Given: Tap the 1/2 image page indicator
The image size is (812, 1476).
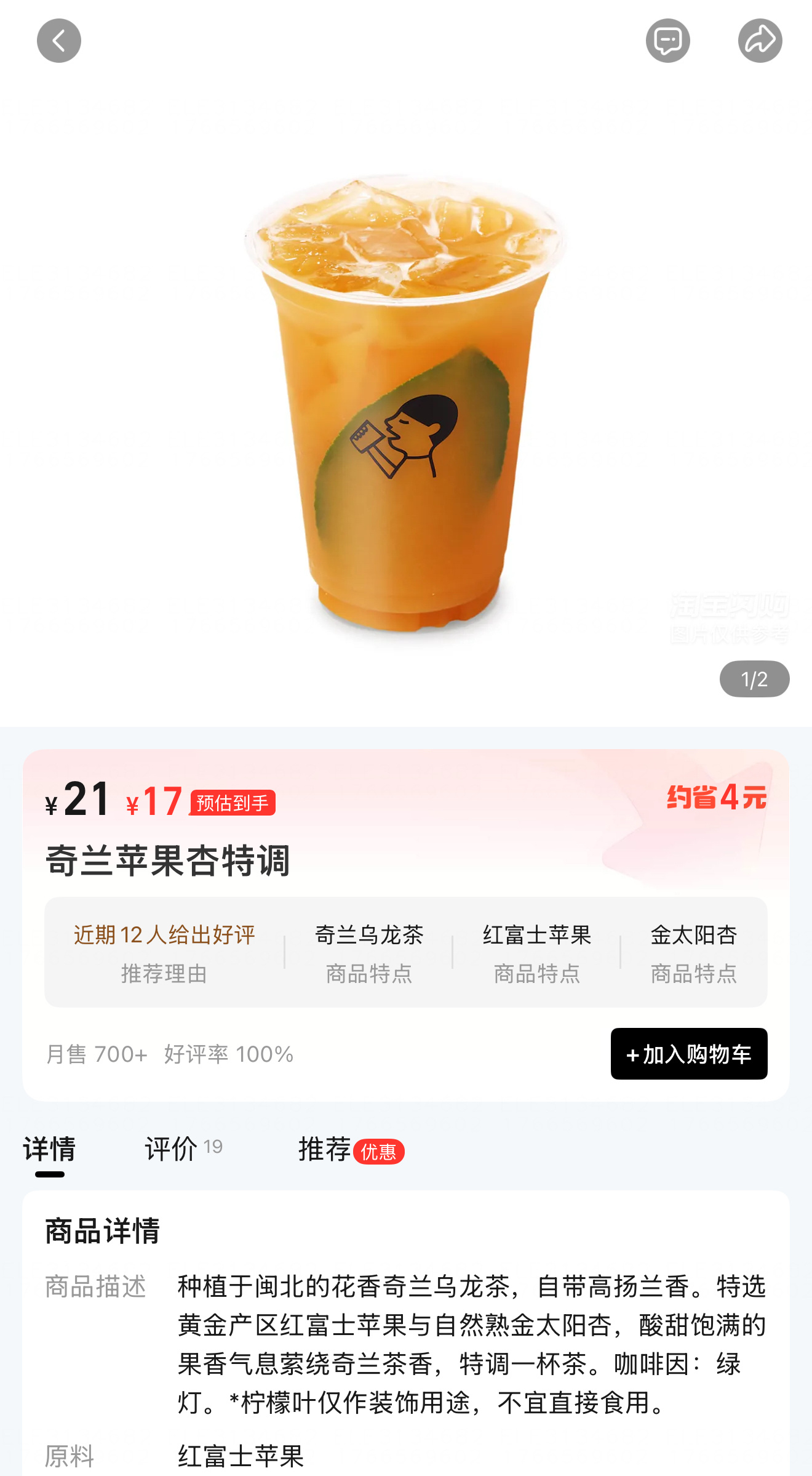Looking at the screenshot, I should 755,679.
